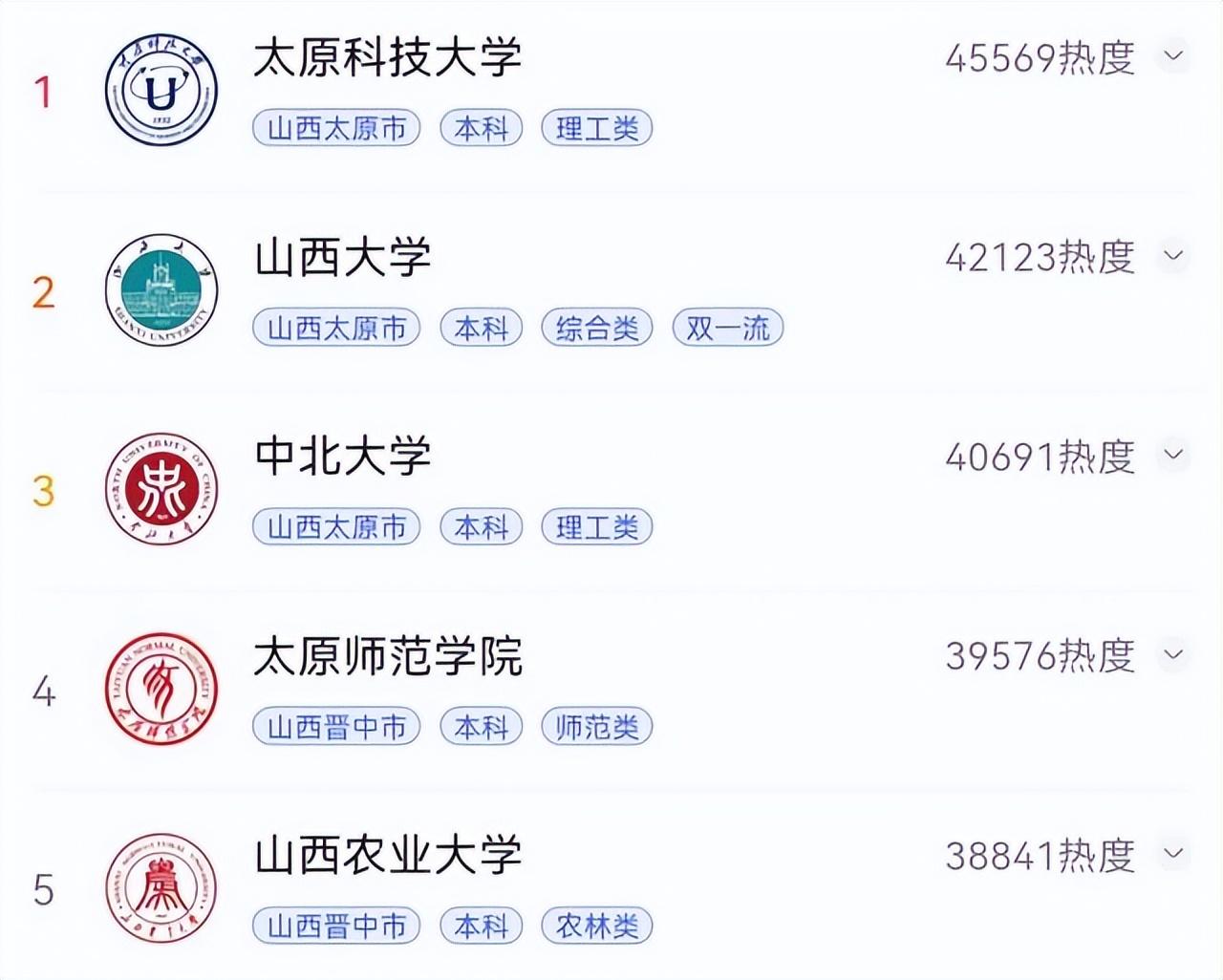Viewport: 1223px width, 980px height.
Task: Expand the chevron beside 45569热度
Action: pyautogui.click(x=1173, y=56)
